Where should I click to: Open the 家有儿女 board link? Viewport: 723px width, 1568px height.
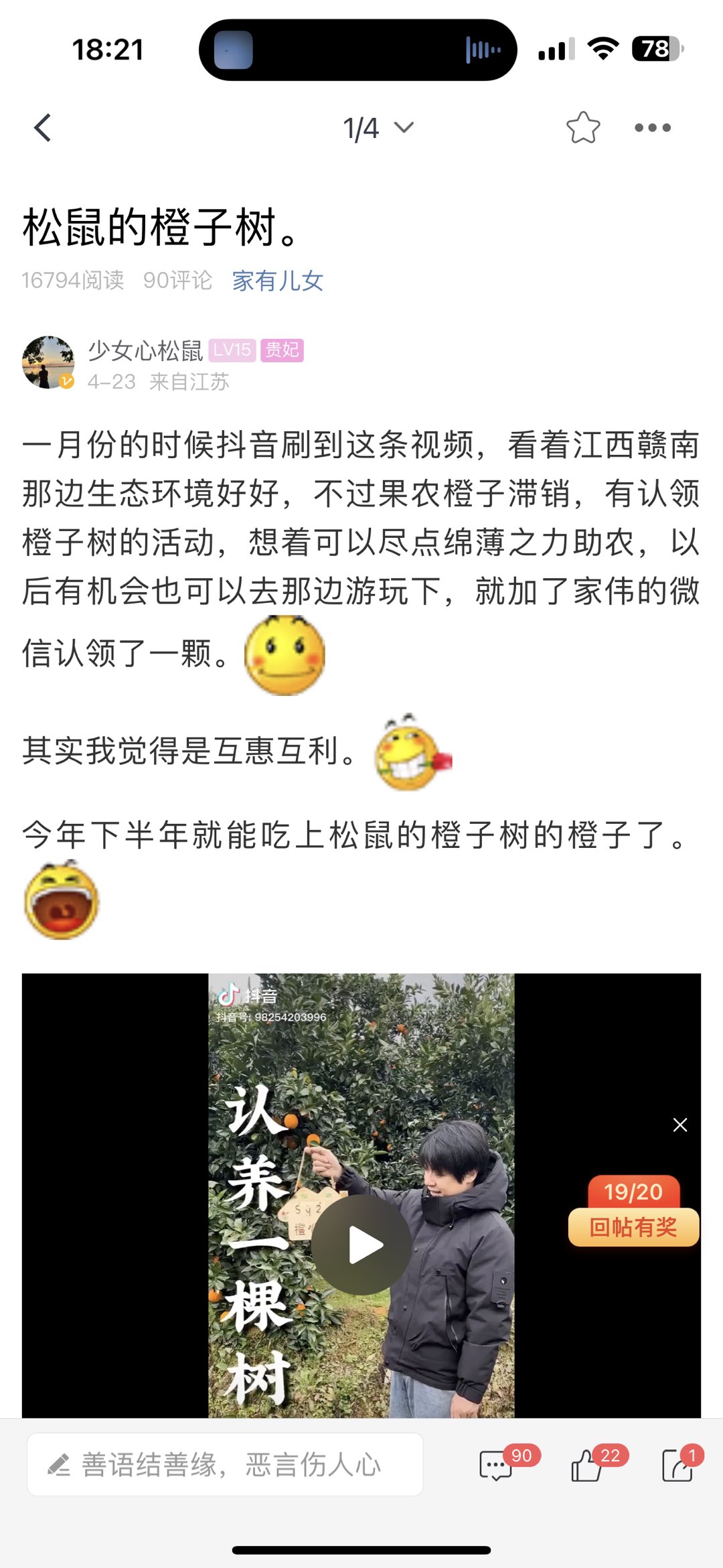coord(277,281)
